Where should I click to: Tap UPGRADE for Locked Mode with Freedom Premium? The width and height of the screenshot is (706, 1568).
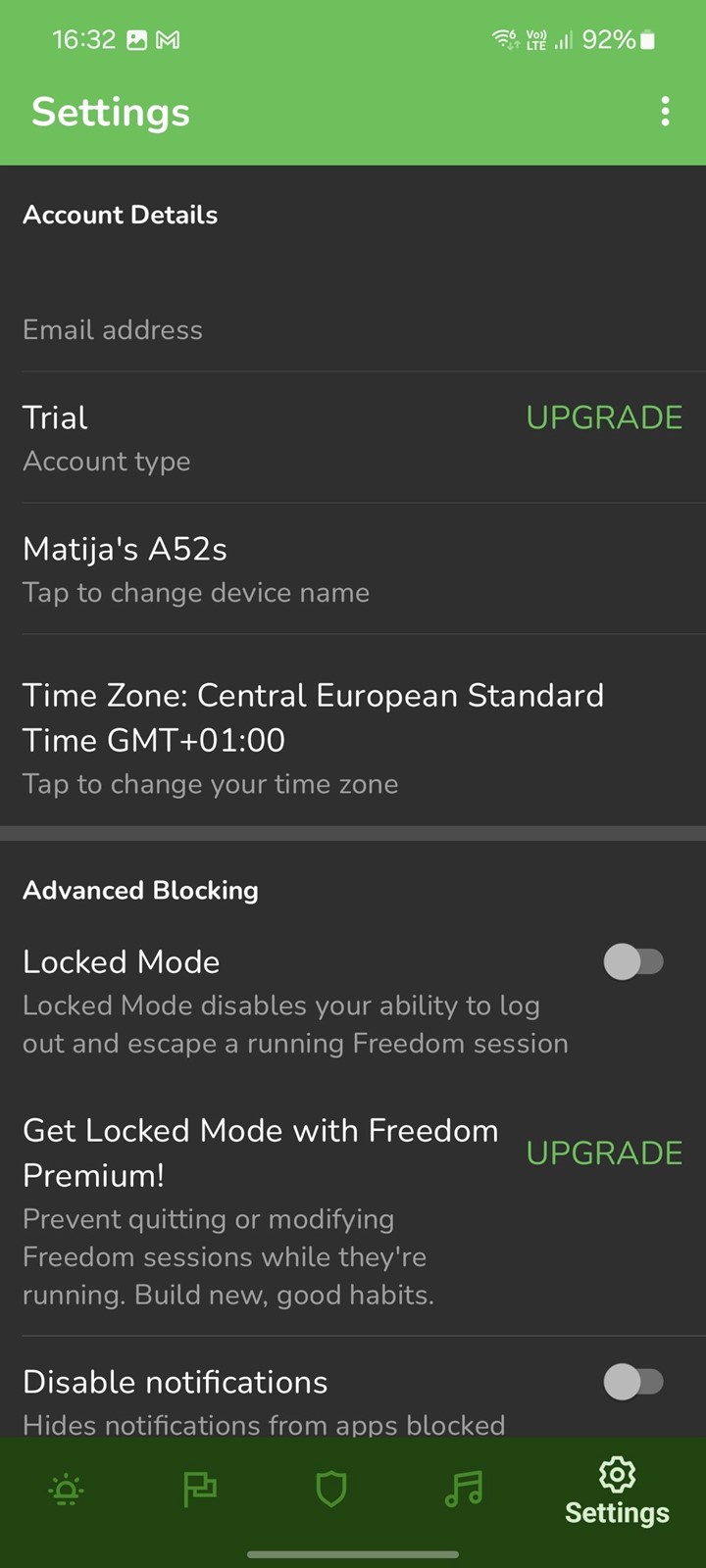(x=604, y=1153)
